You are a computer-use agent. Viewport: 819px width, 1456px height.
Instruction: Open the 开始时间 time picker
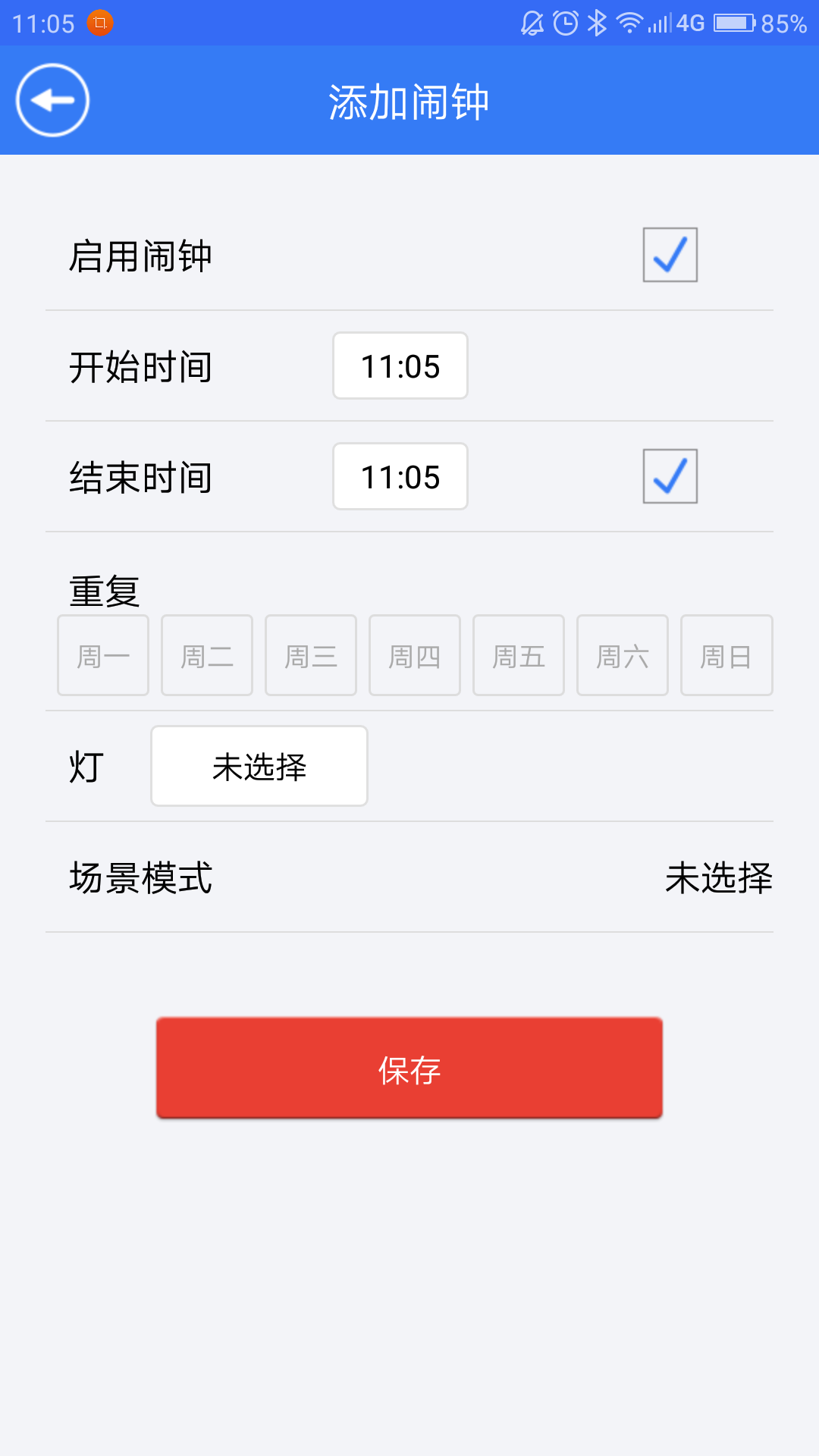click(x=400, y=366)
